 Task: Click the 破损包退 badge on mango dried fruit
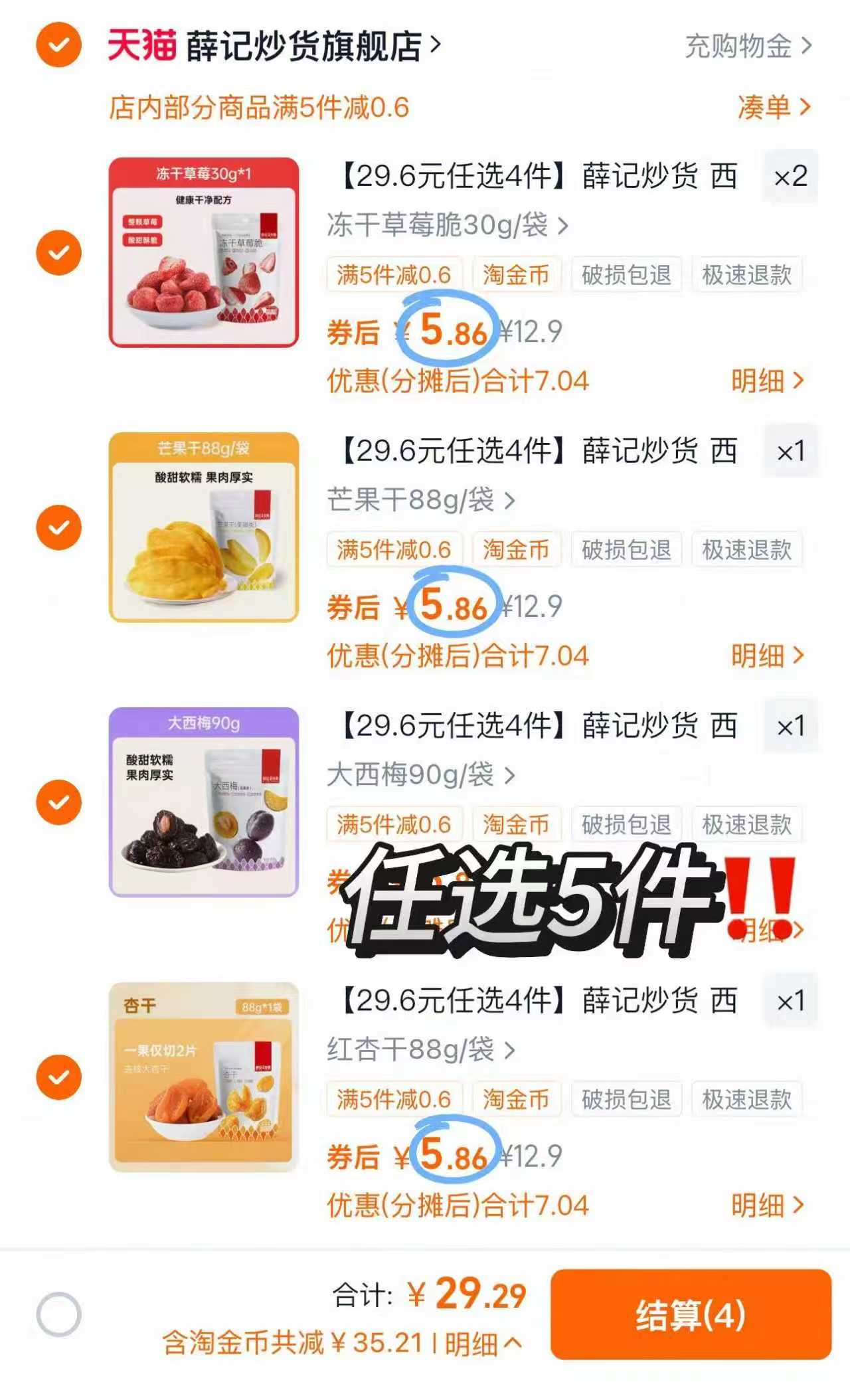625,550
